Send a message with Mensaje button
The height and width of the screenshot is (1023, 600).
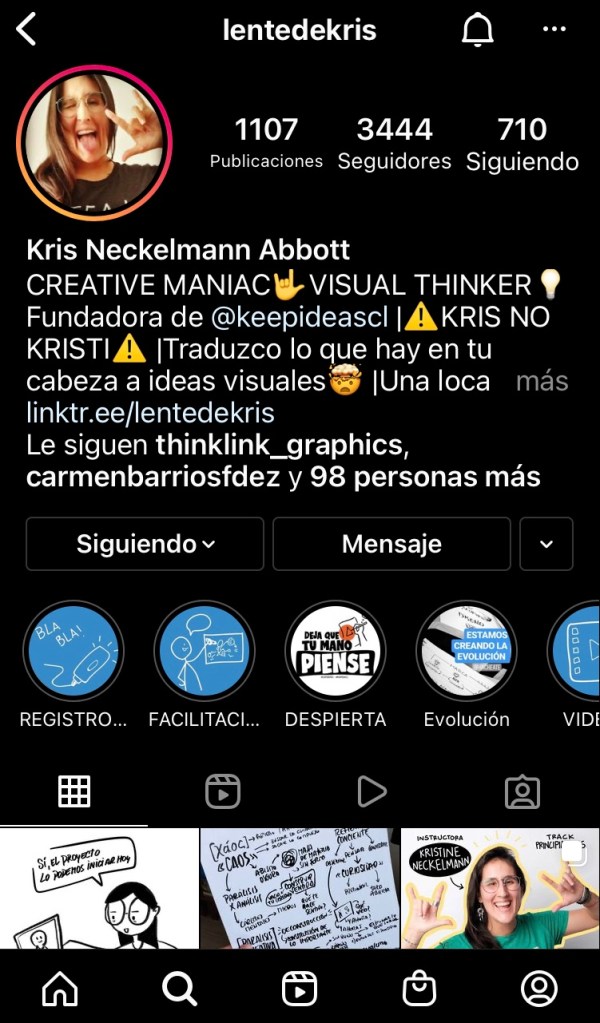coord(391,544)
